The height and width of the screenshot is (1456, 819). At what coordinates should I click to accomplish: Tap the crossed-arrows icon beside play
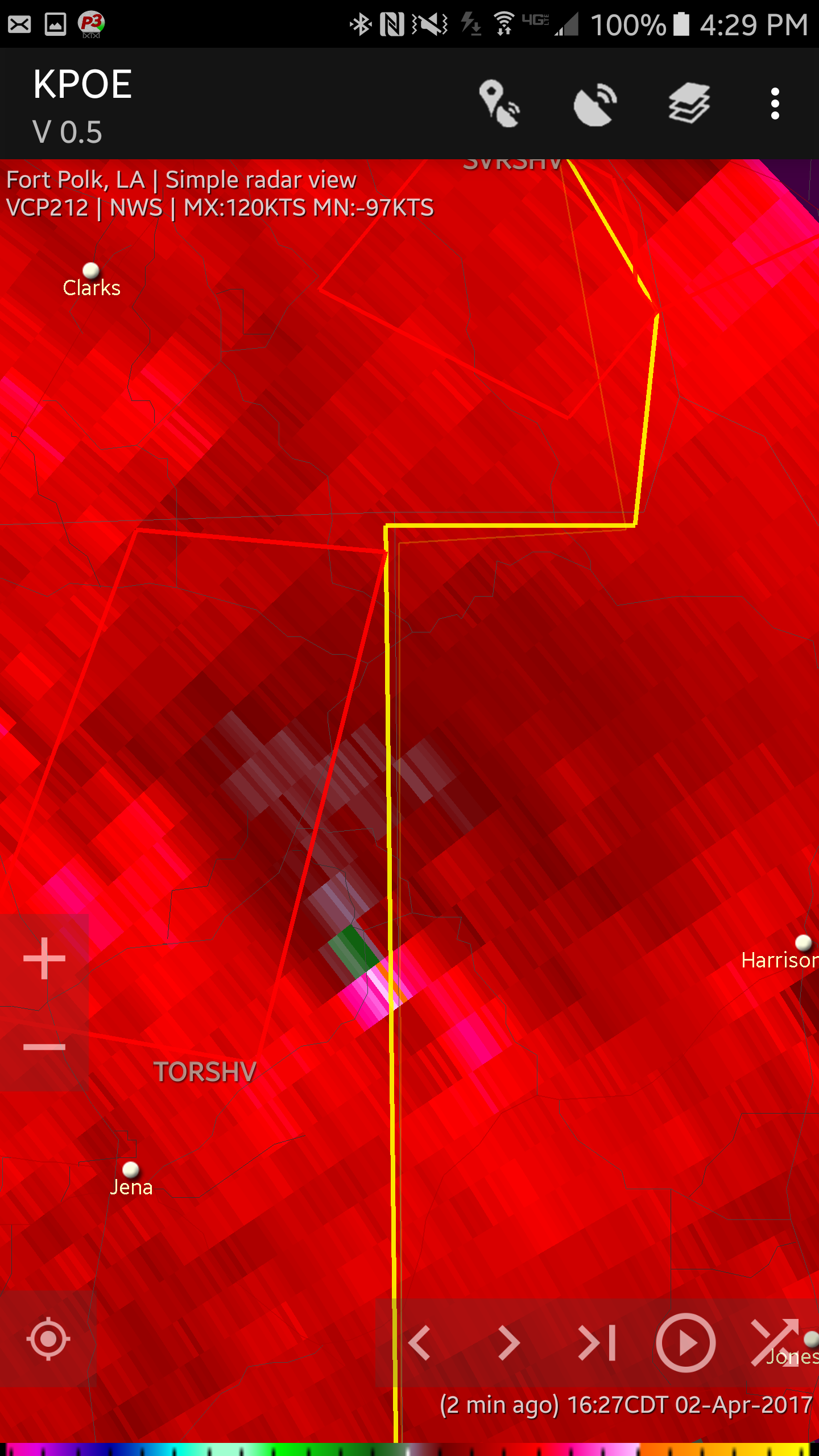775,1343
